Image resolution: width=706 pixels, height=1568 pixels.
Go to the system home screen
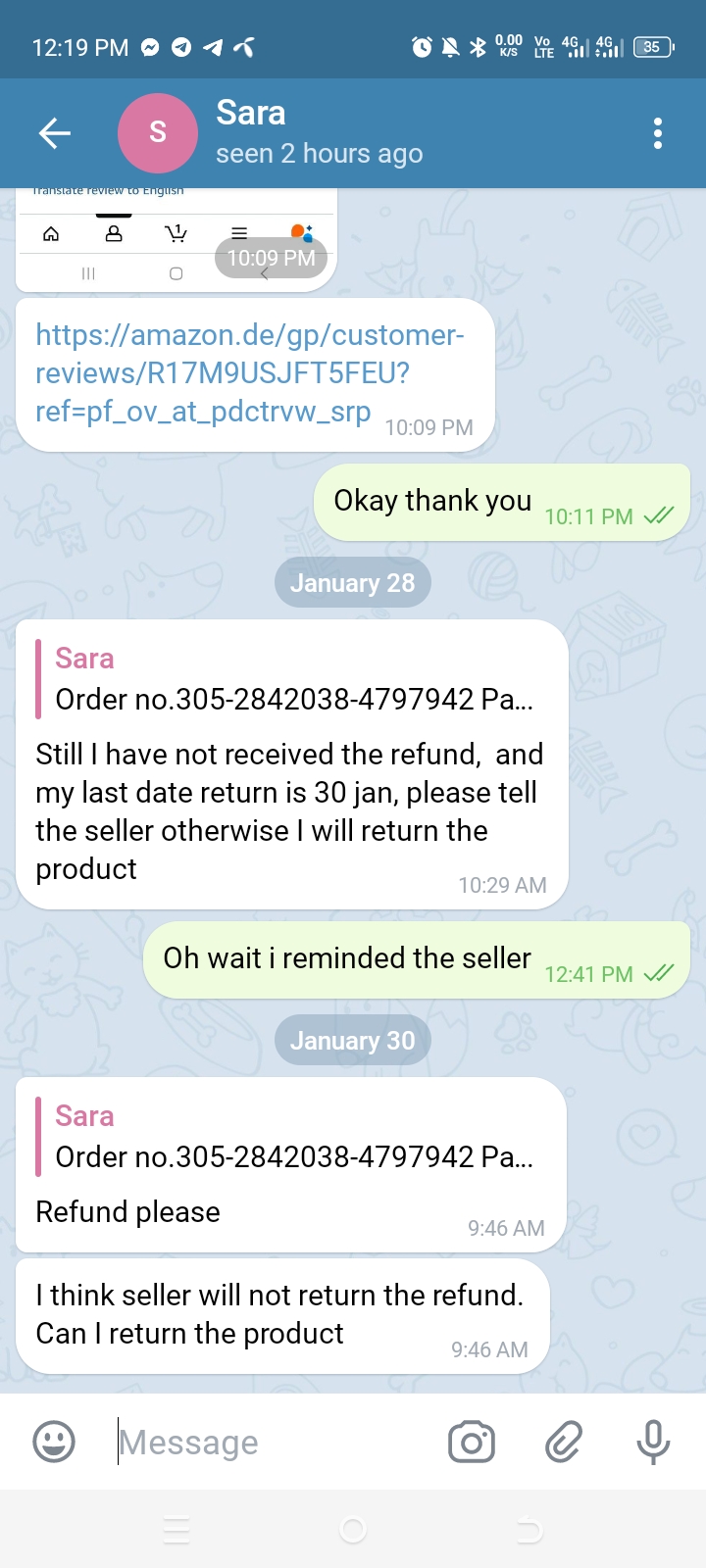[353, 1530]
